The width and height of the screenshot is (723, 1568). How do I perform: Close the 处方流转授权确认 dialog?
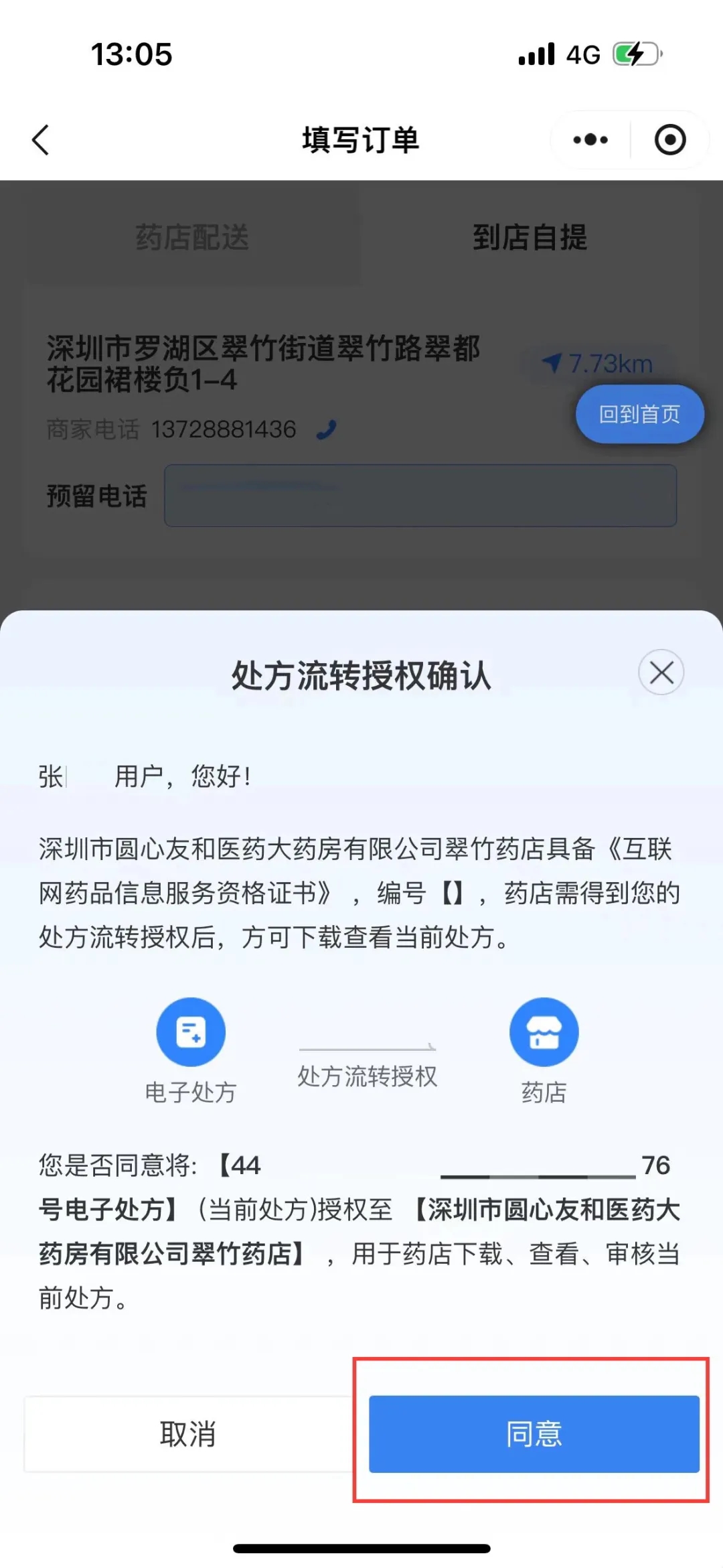coord(661,672)
